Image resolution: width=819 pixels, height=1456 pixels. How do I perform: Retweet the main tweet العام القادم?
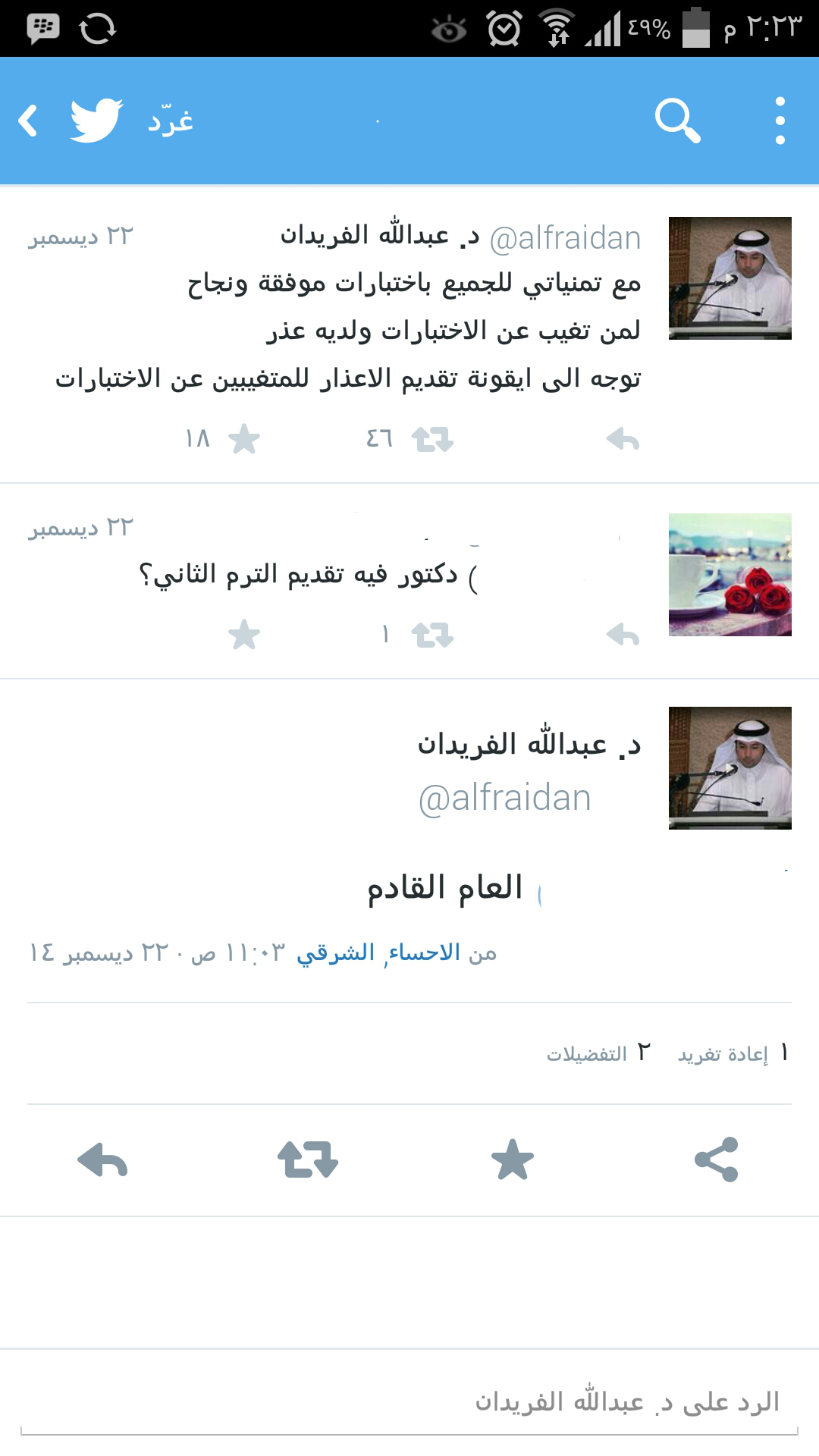coord(307,1160)
